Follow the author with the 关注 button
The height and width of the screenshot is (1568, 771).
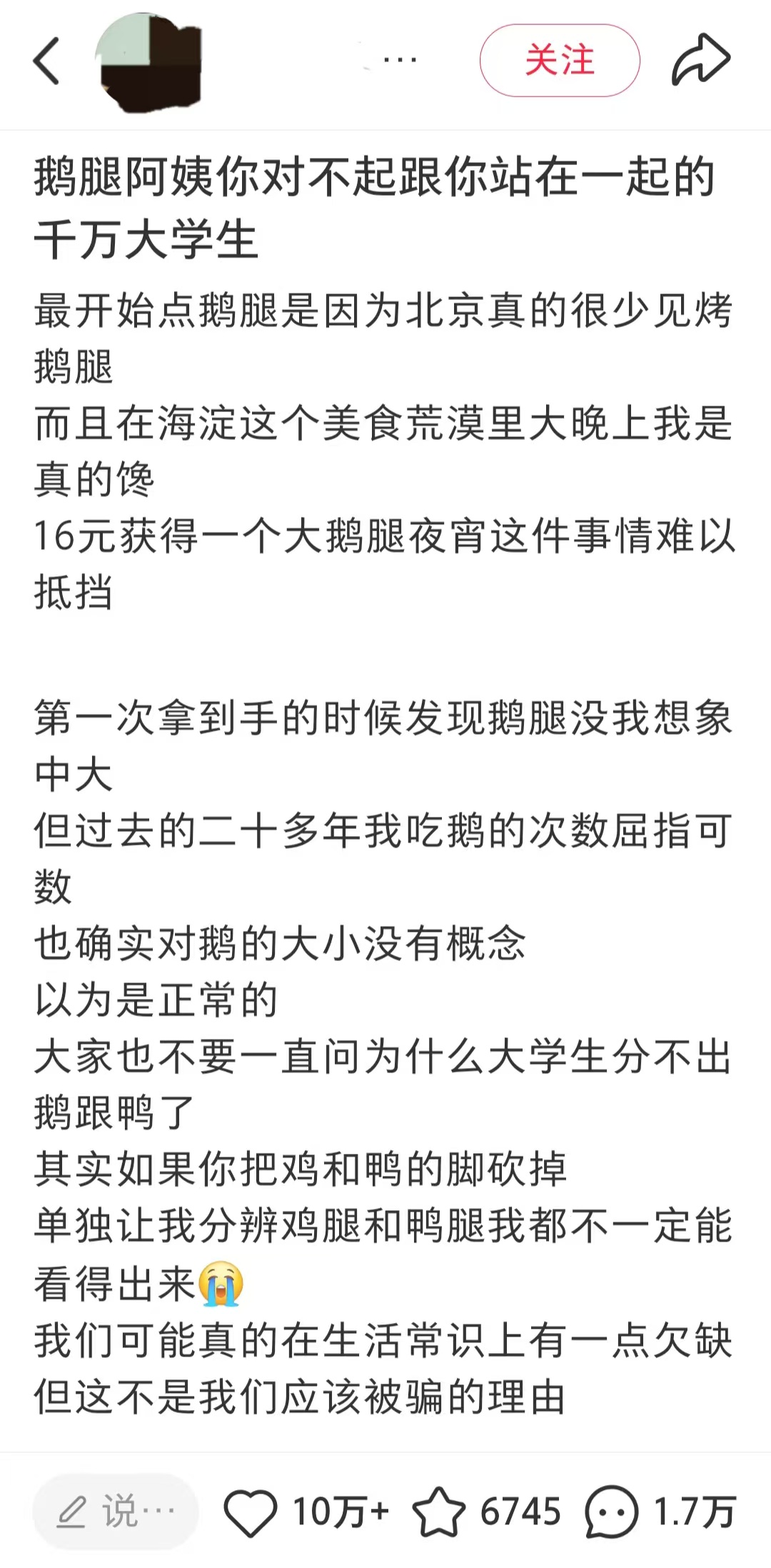(x=560, y=60)
